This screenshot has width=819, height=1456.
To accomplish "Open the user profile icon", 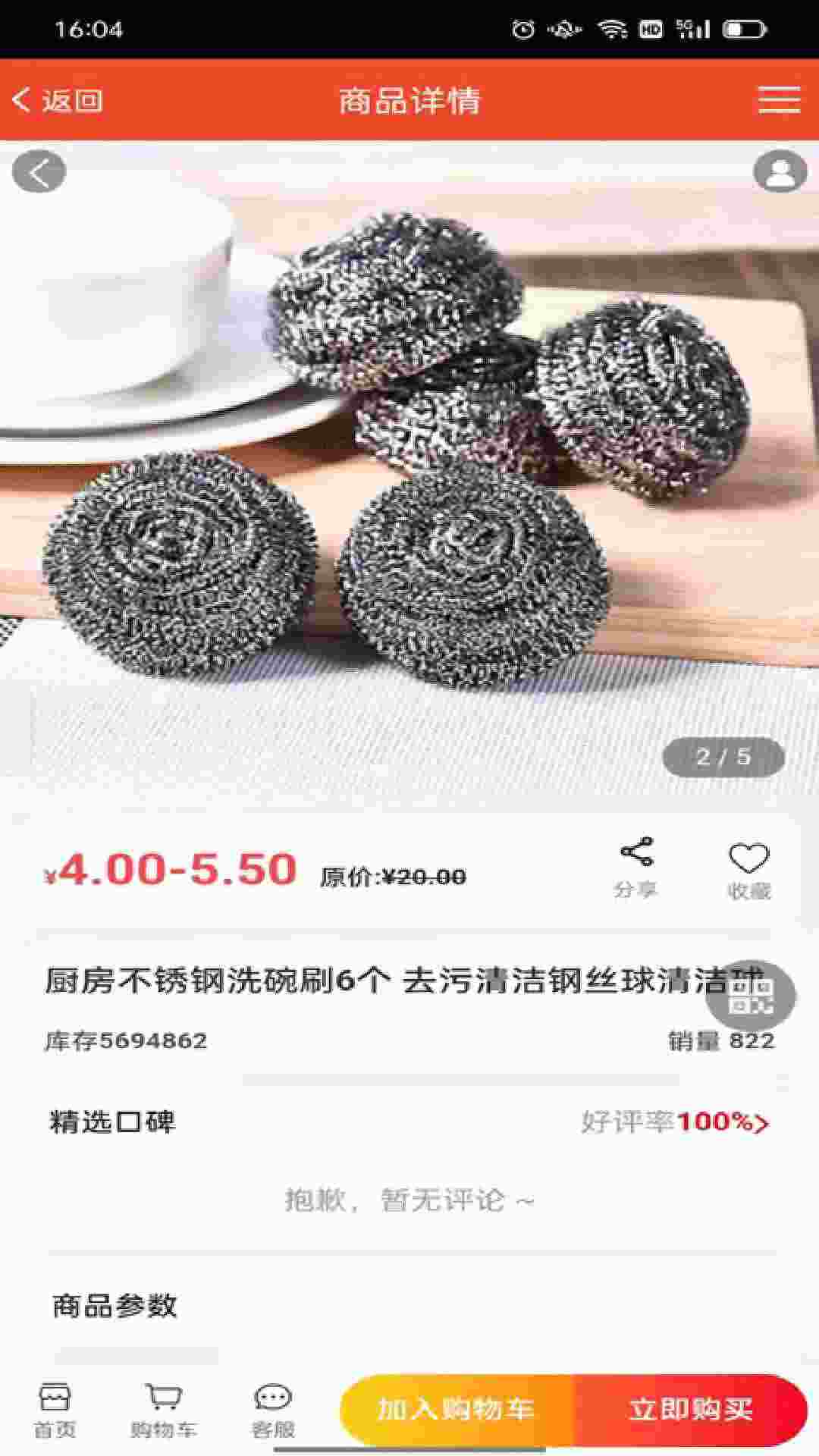I will click(x=780, y=171).
